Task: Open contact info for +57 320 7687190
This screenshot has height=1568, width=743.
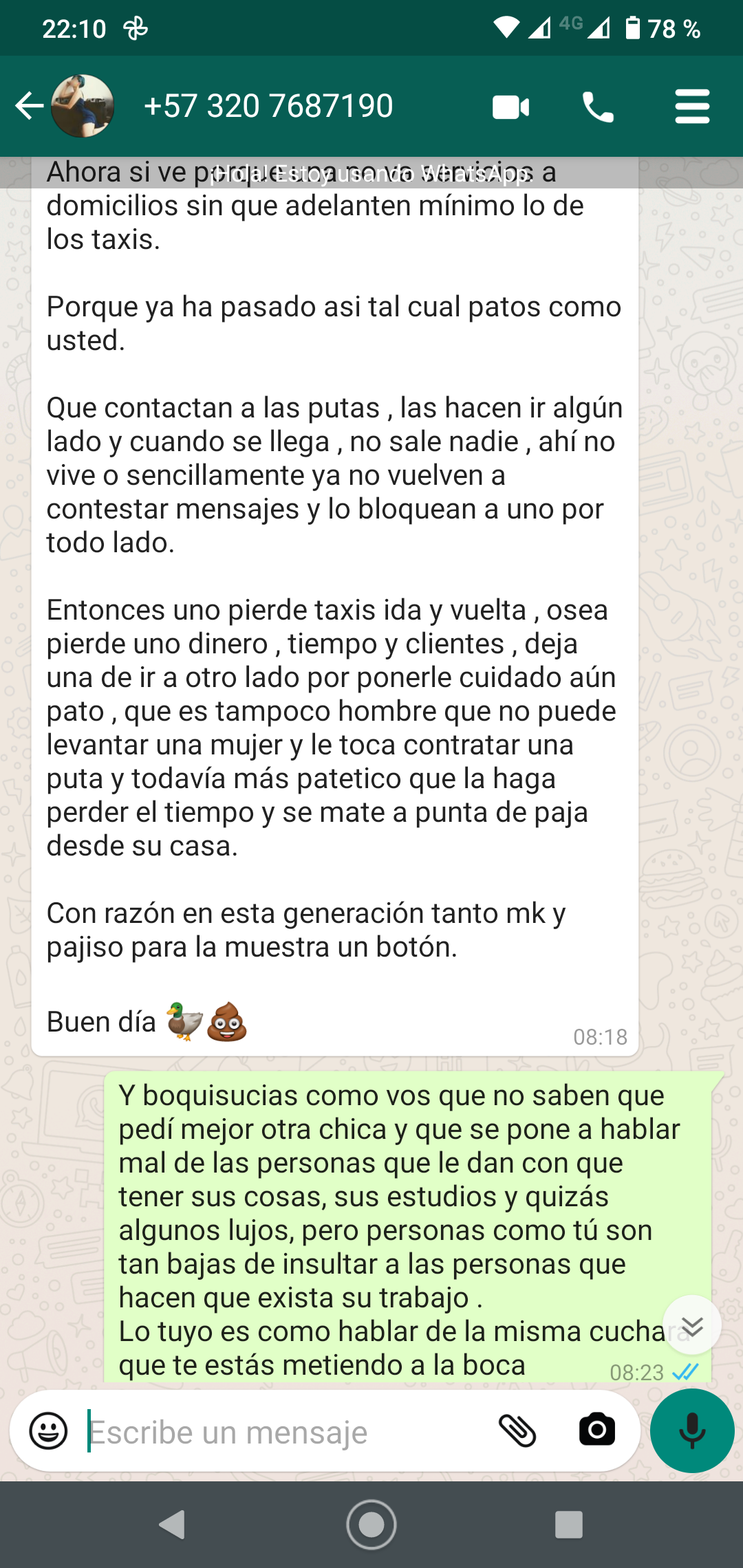Action: coord(268,107)
